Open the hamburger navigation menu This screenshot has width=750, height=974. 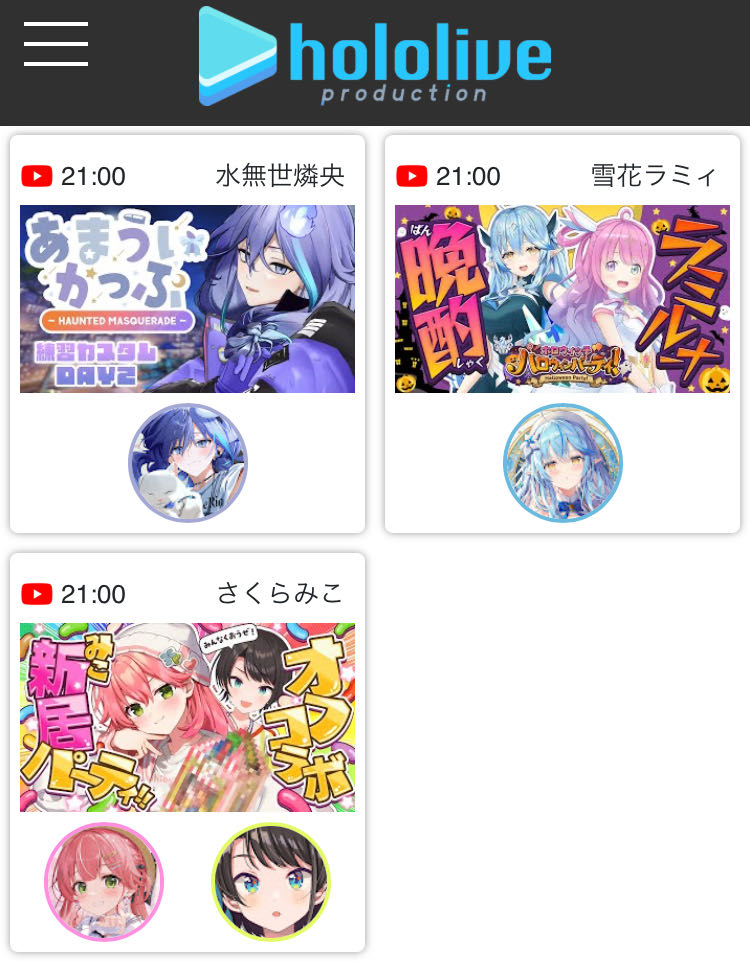pos(56,44)
